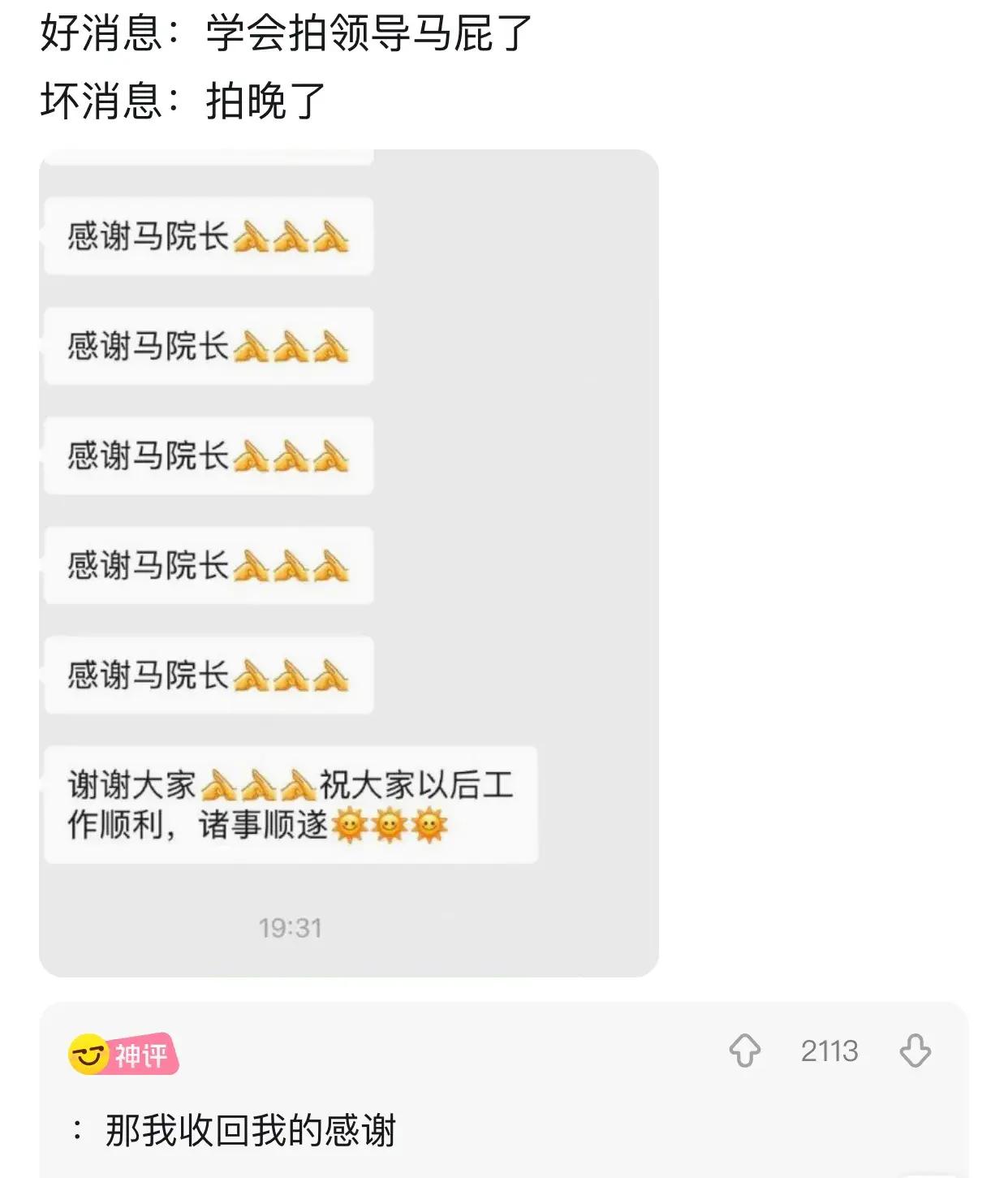Viewport: 1008px width, 1178px height.
Task: Upvote the top comment with 2113 votes
Action: 744,1051
